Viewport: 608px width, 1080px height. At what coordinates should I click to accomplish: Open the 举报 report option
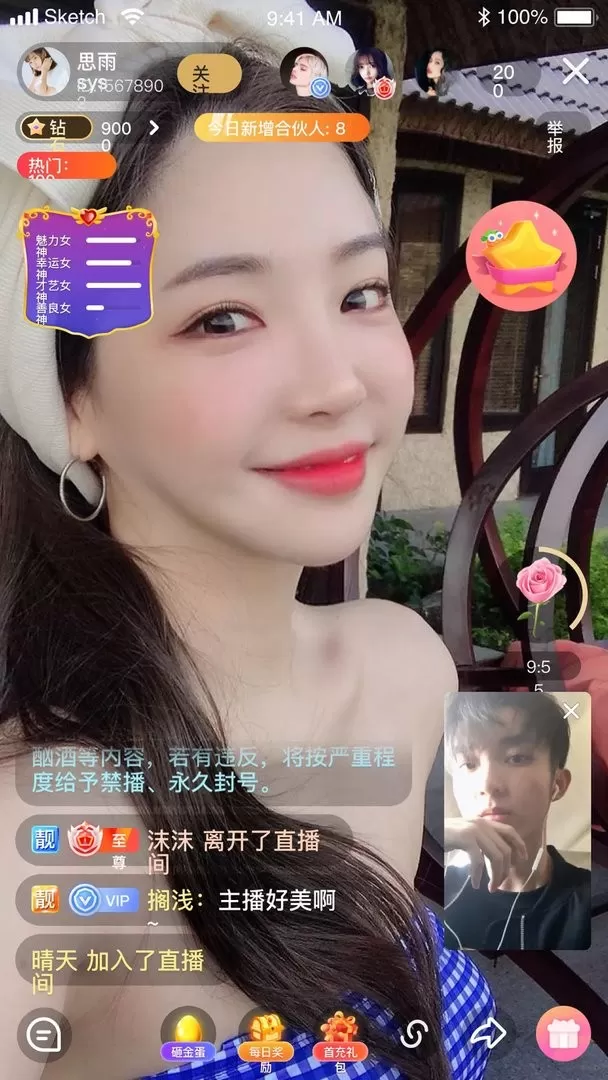pos(555,136)
